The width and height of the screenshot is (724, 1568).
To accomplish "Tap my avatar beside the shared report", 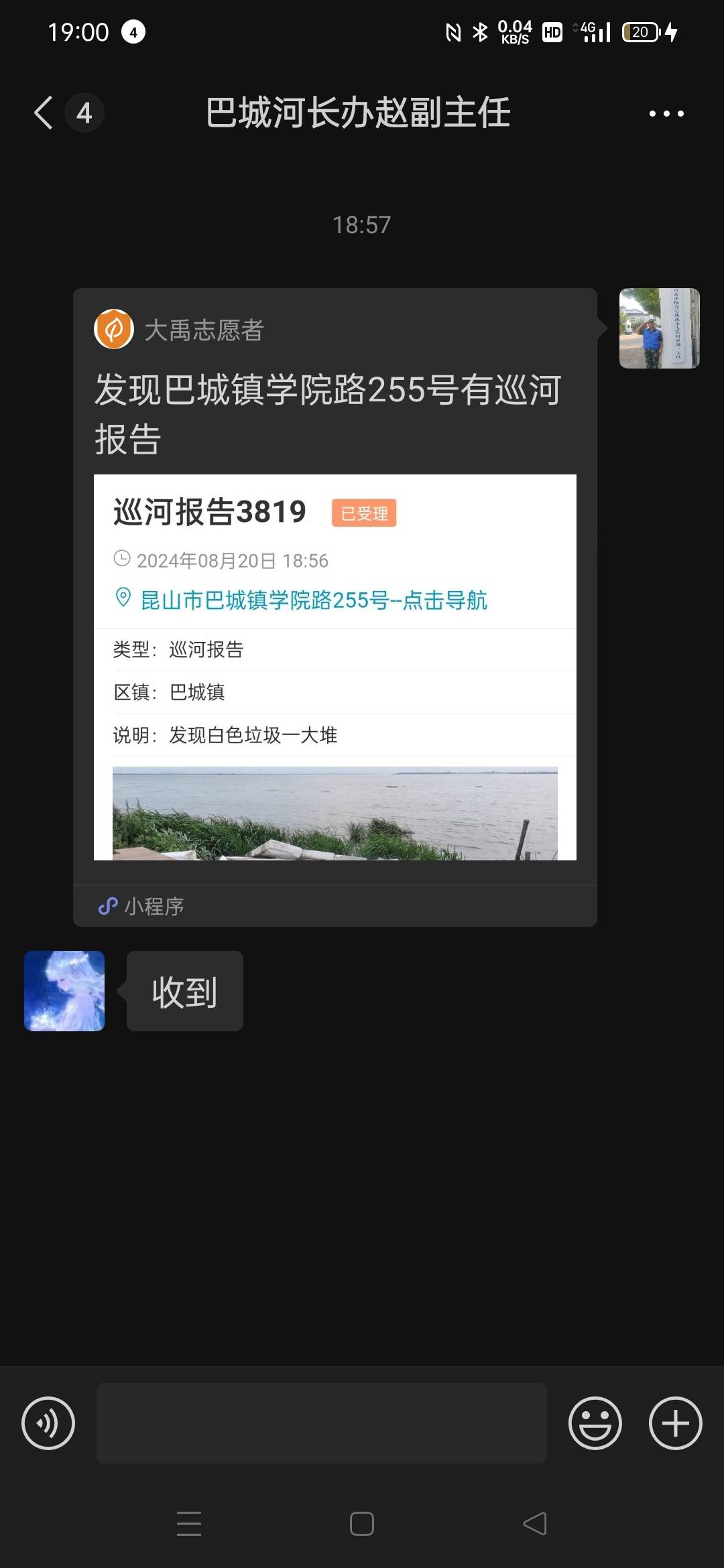I will (x=660, y=328).
